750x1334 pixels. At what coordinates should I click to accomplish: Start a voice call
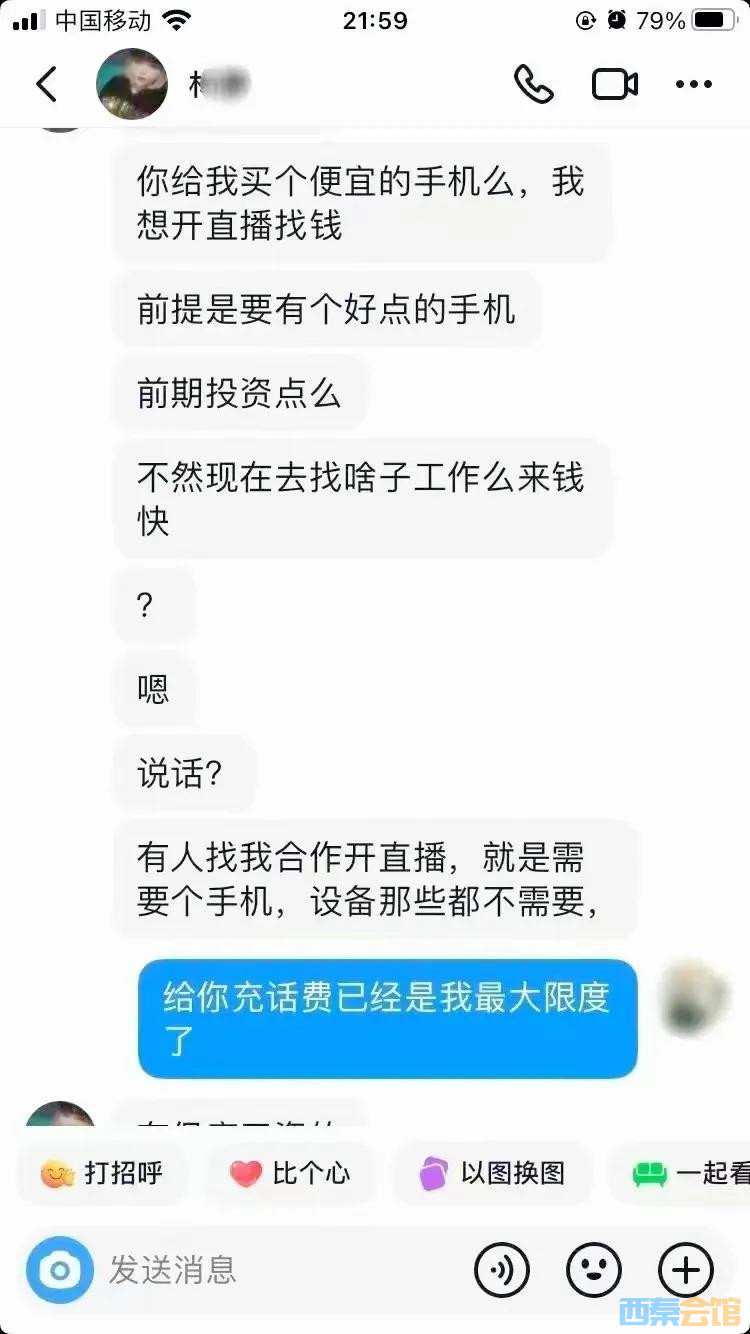click(533, 84)
